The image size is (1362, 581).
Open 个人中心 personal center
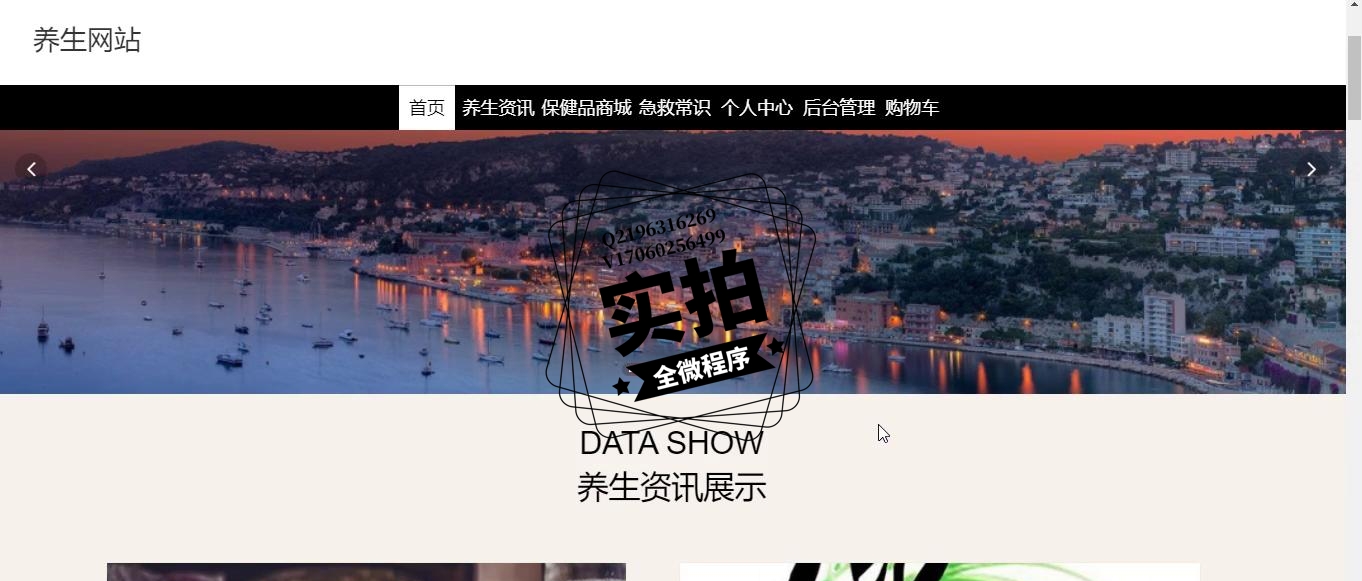(756, 108)
